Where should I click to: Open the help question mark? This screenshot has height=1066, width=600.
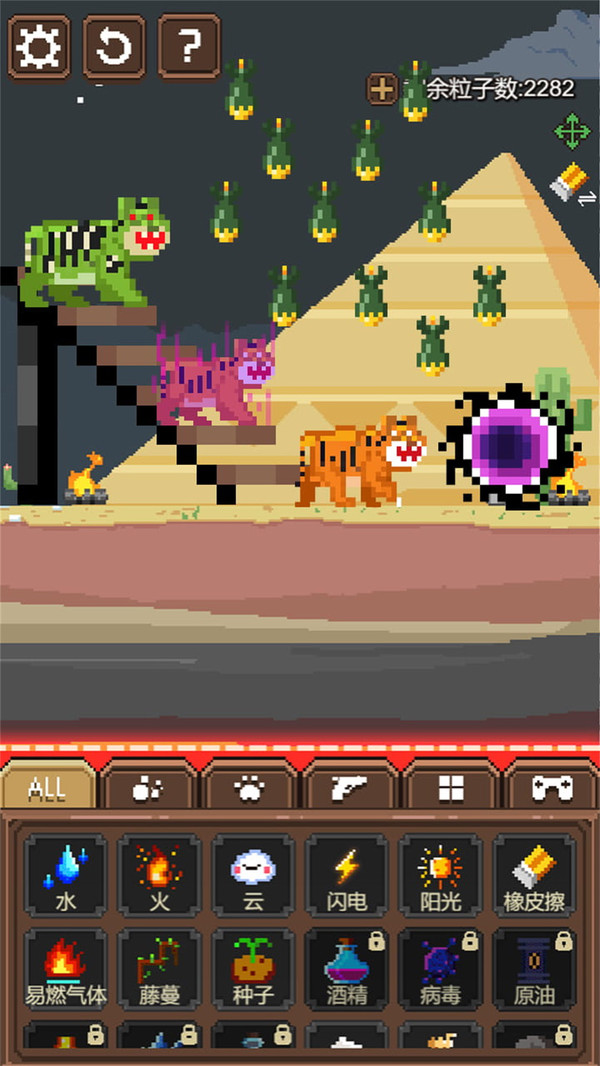click(189, 47)
